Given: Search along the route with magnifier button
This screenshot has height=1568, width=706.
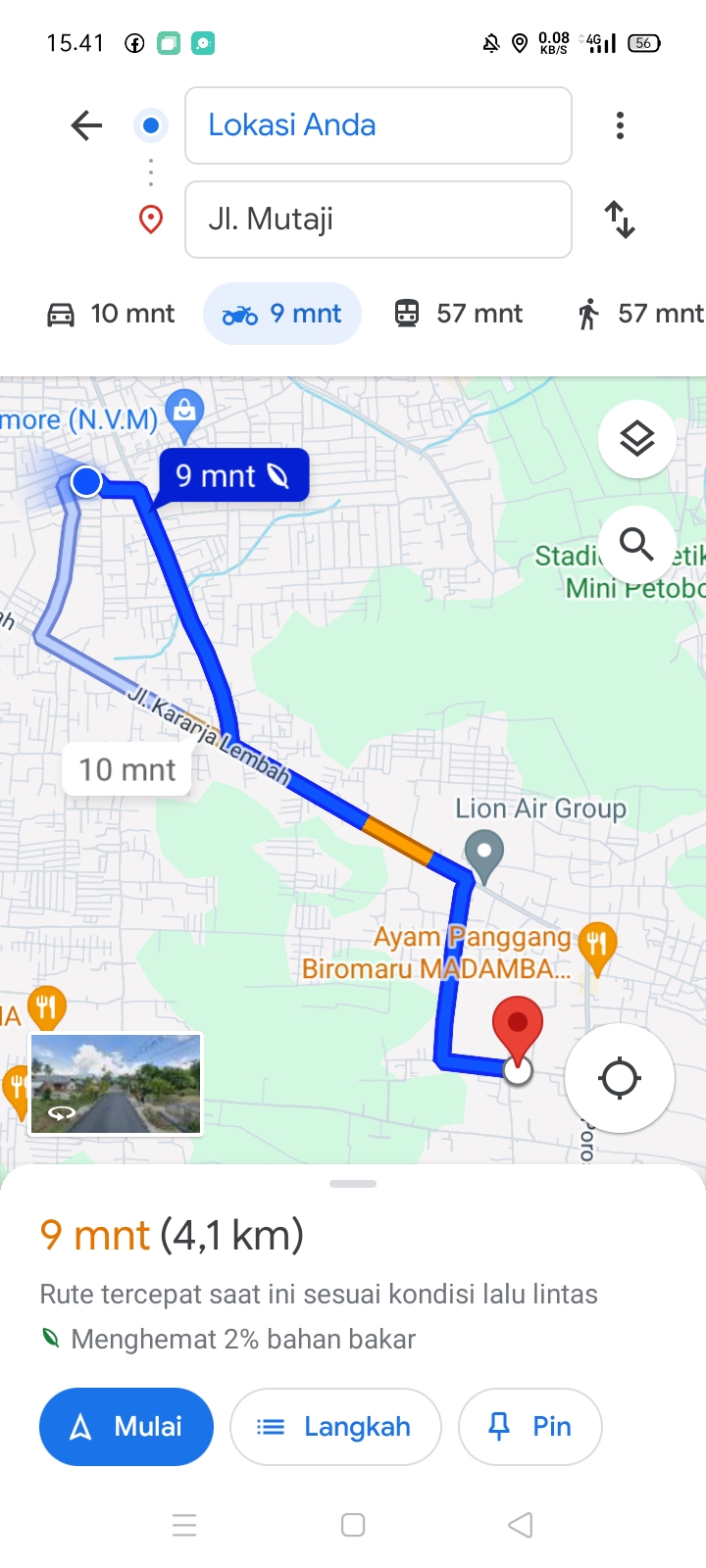Looking at the screenshot, I should coord(637,544).
